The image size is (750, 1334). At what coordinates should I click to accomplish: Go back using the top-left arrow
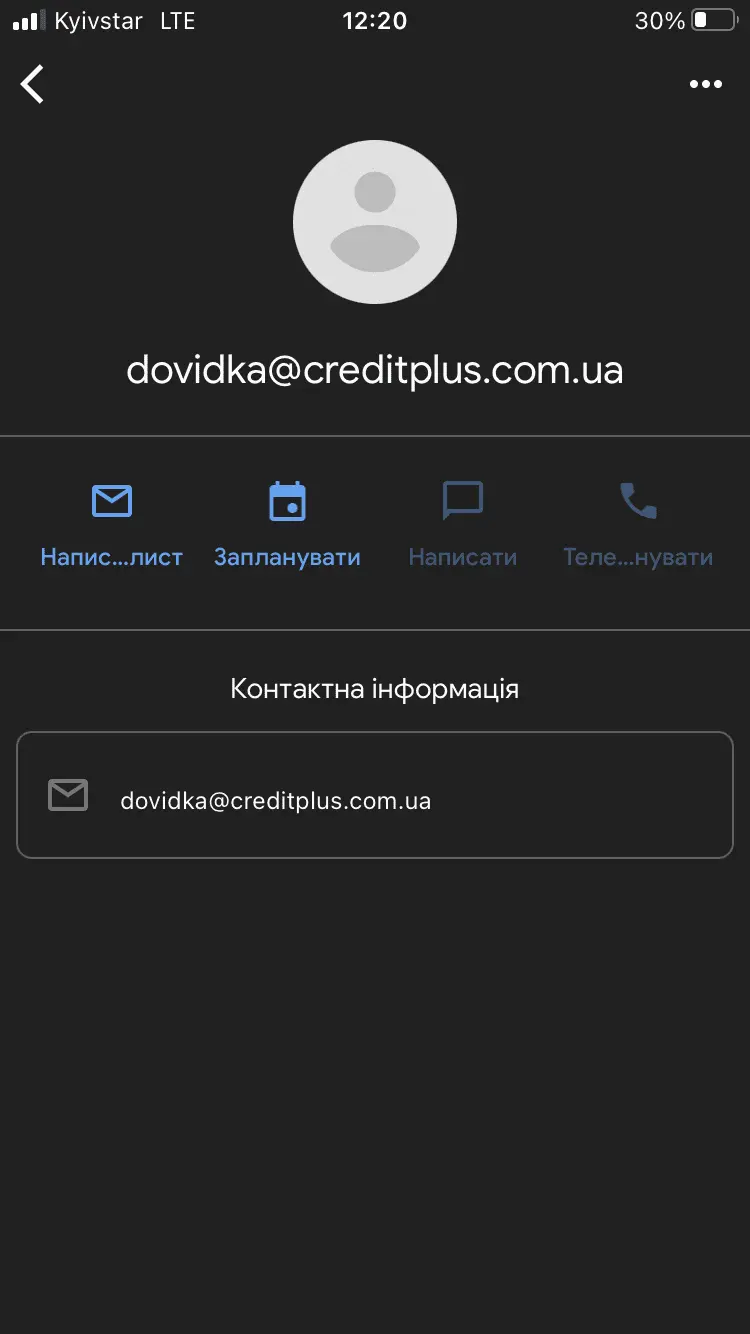pyautogui.click(x=33, y=84)
